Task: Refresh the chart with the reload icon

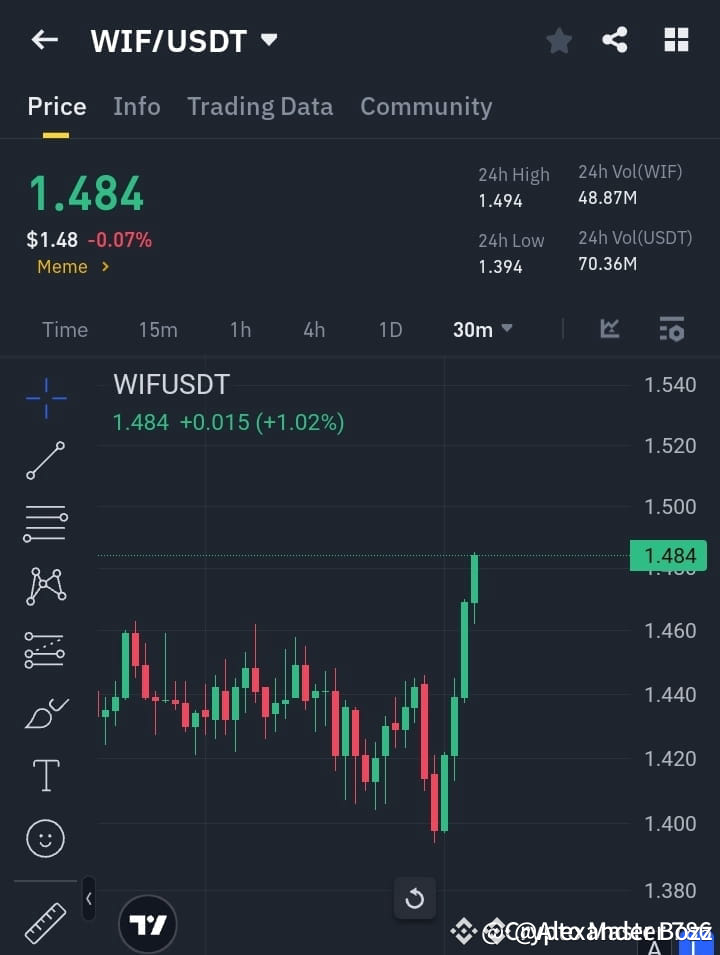Action: [415, 898]
